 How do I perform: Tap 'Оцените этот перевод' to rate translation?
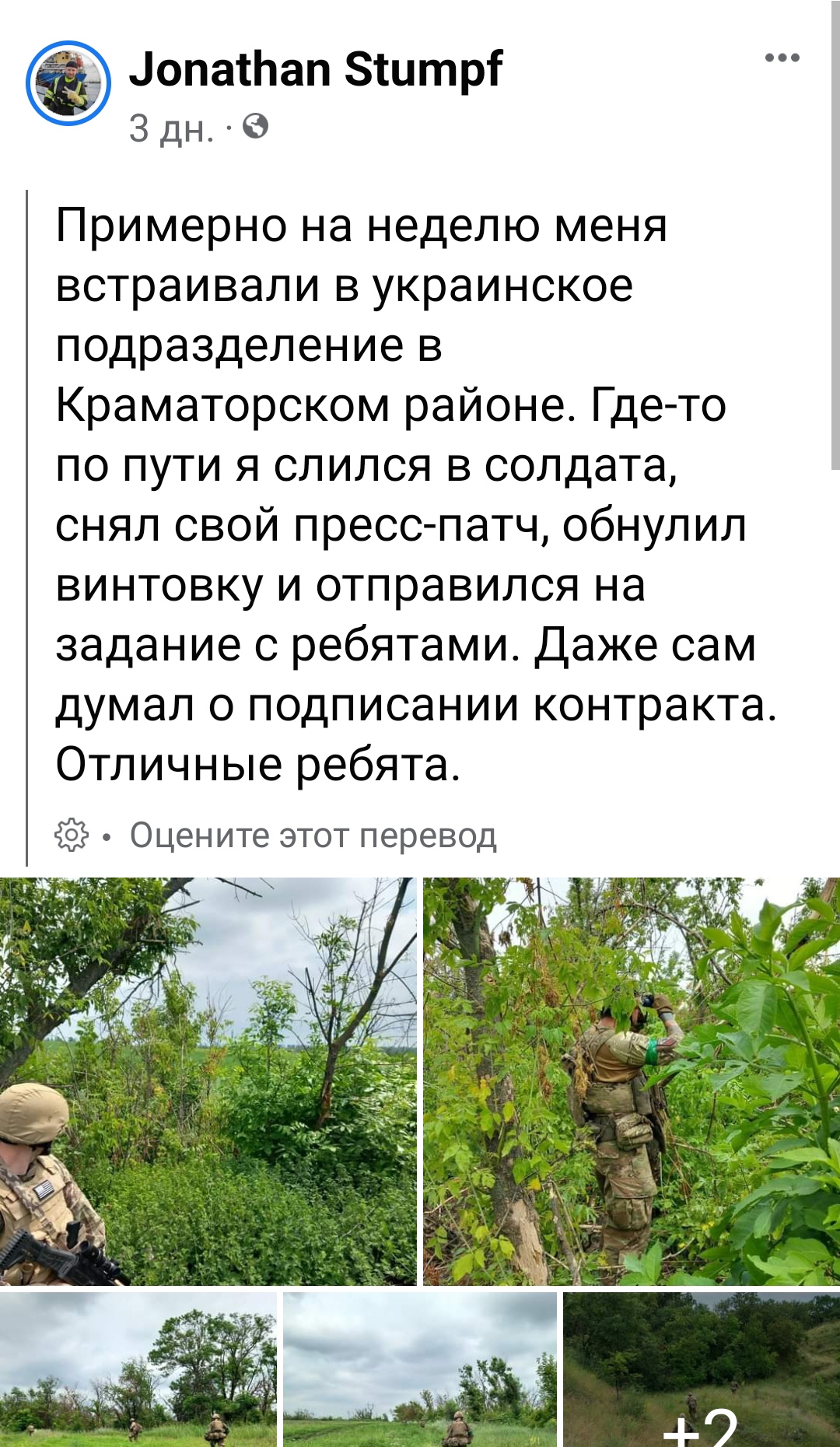(x=313, y=835)
